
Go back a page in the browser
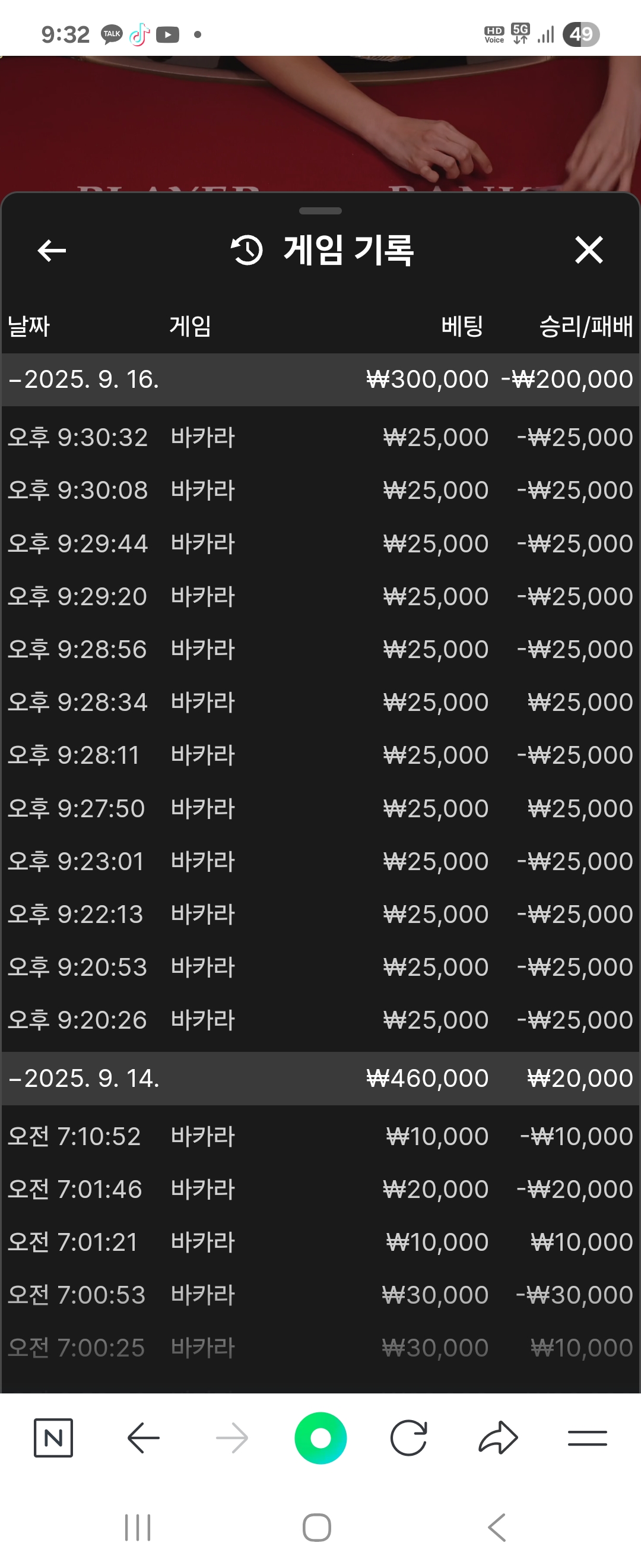(x=144, y=1438)
